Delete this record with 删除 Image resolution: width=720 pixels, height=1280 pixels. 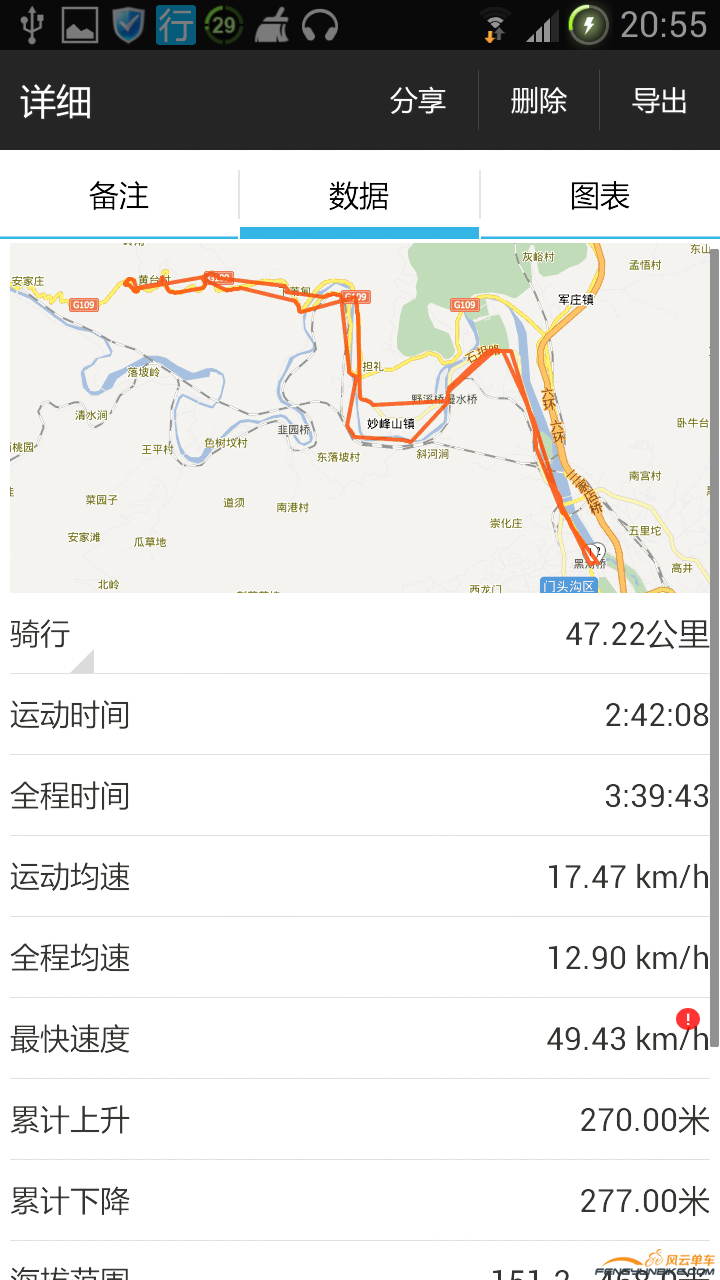539,101
